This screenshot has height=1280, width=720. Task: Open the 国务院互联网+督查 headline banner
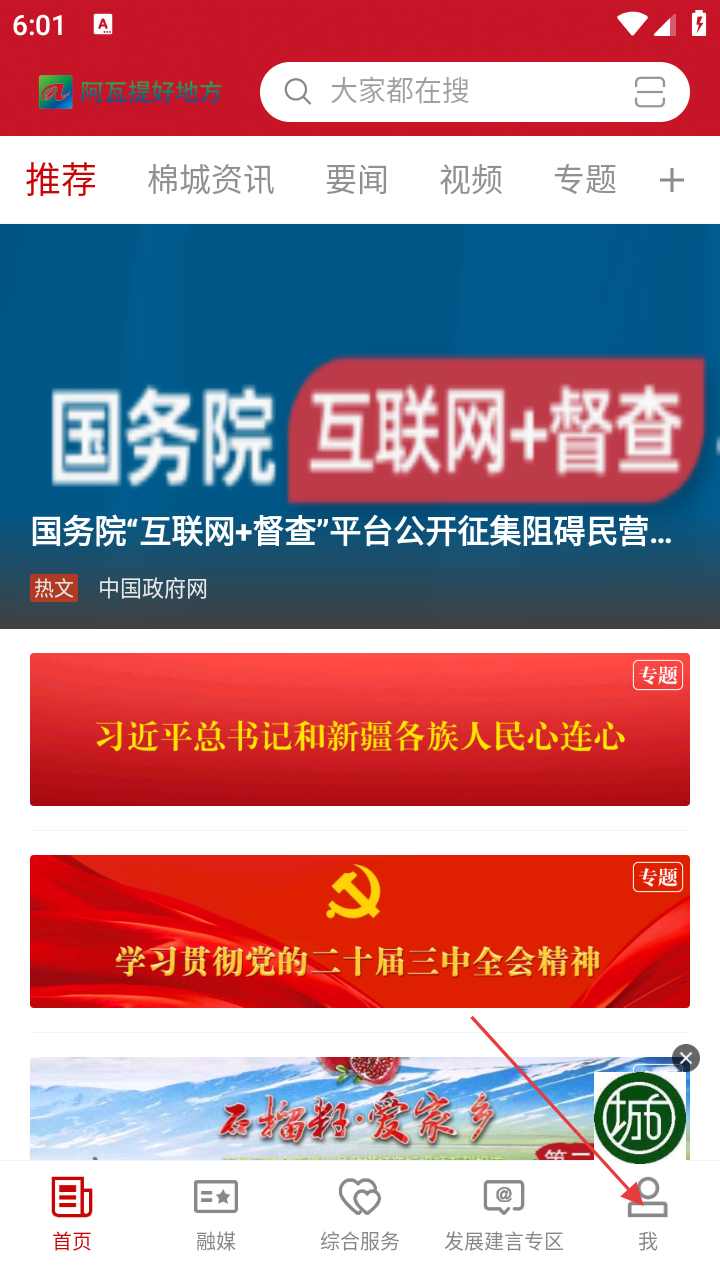tap(360, 425)
